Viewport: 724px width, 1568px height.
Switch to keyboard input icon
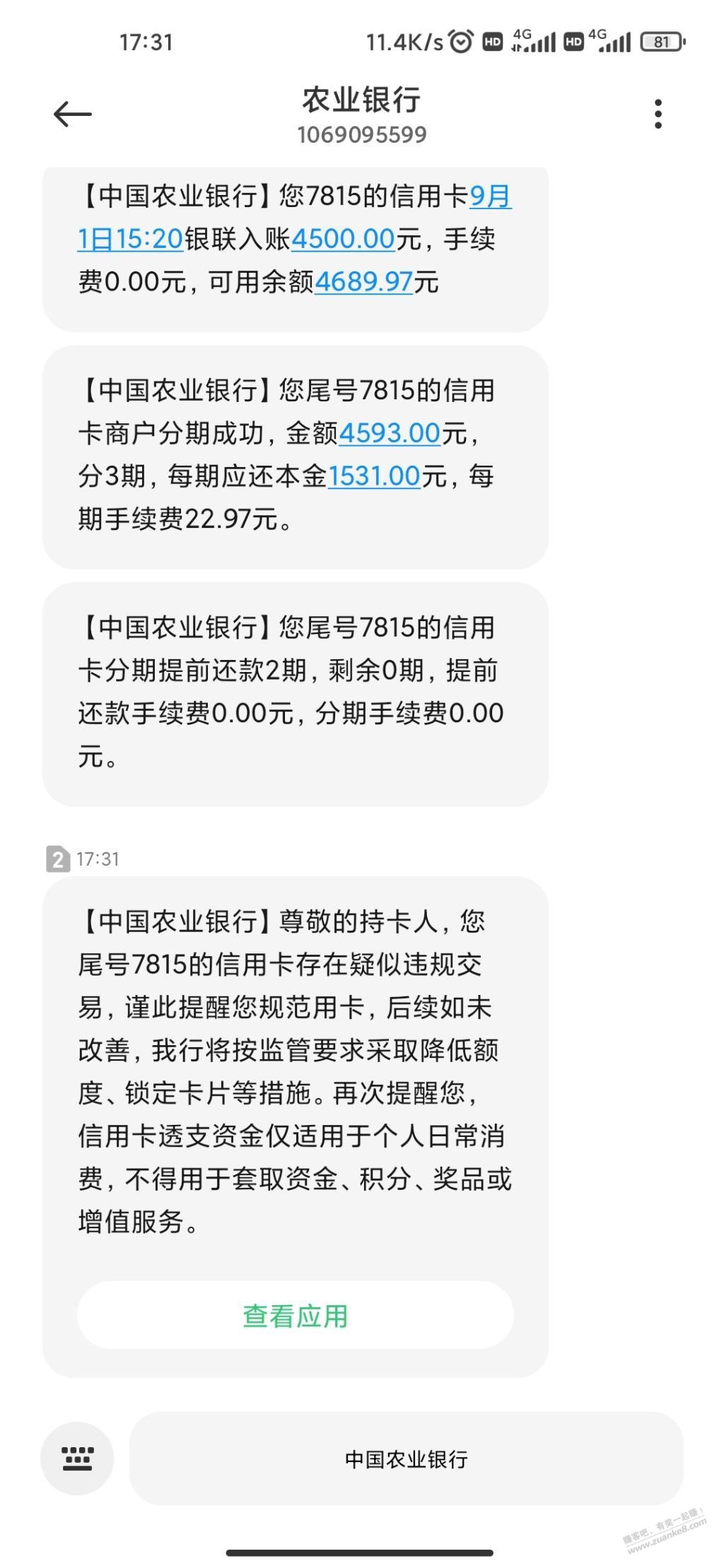tap(77, 1458)
